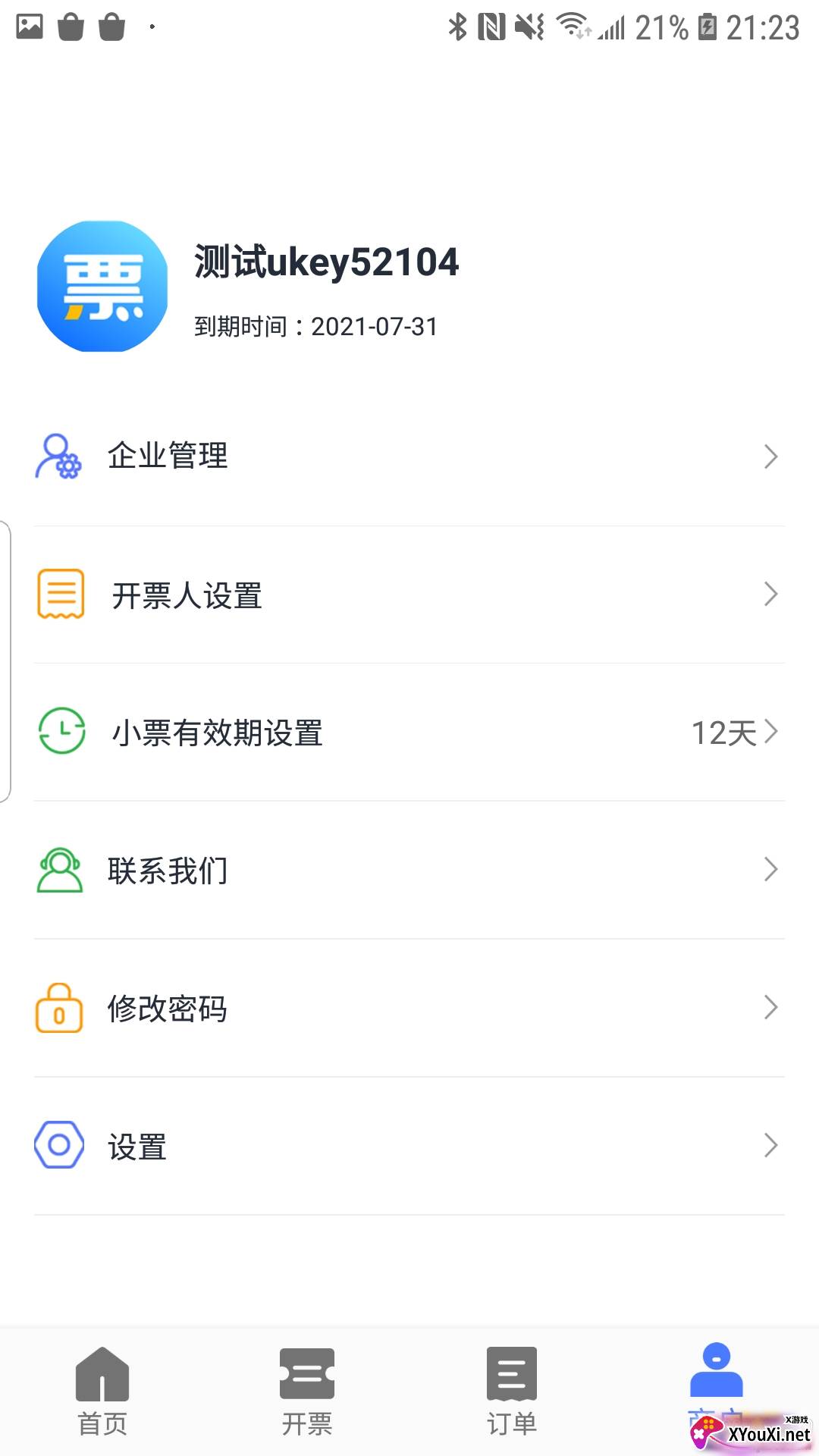The width and height of the screenshot is (819, 1456).
Task: Open 小票有效期设置 row
Action: pos(409,733)
